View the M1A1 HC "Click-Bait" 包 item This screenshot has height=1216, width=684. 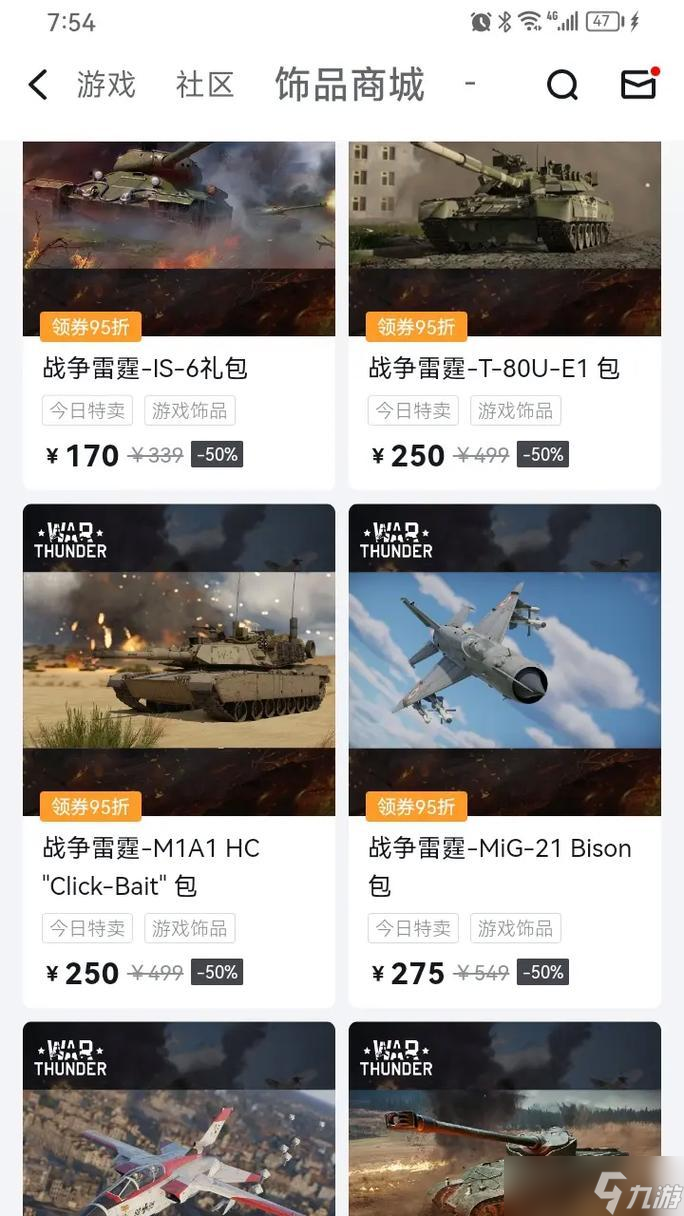(x=179, y=755)
